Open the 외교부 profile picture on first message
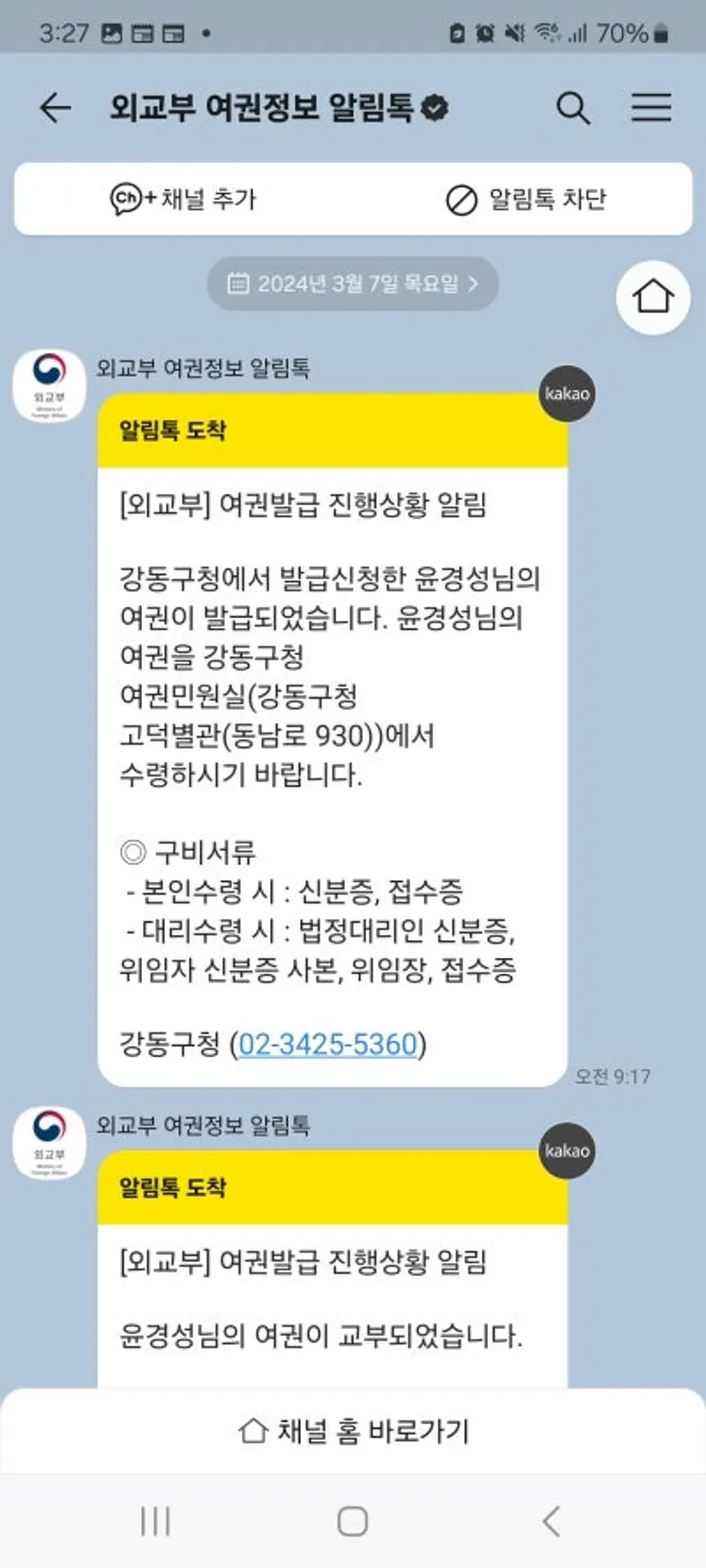The image size is (706, 1568). click(x=49, y=386)
